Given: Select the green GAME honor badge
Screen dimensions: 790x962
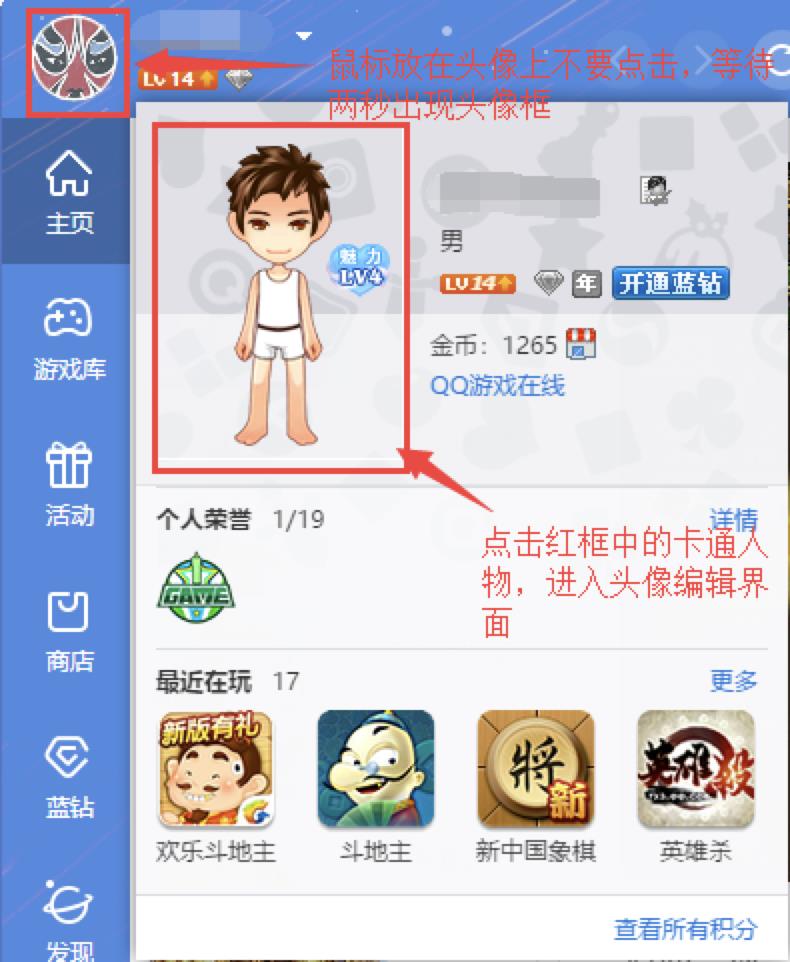Looking at the screenshot, I should [196, 588].
